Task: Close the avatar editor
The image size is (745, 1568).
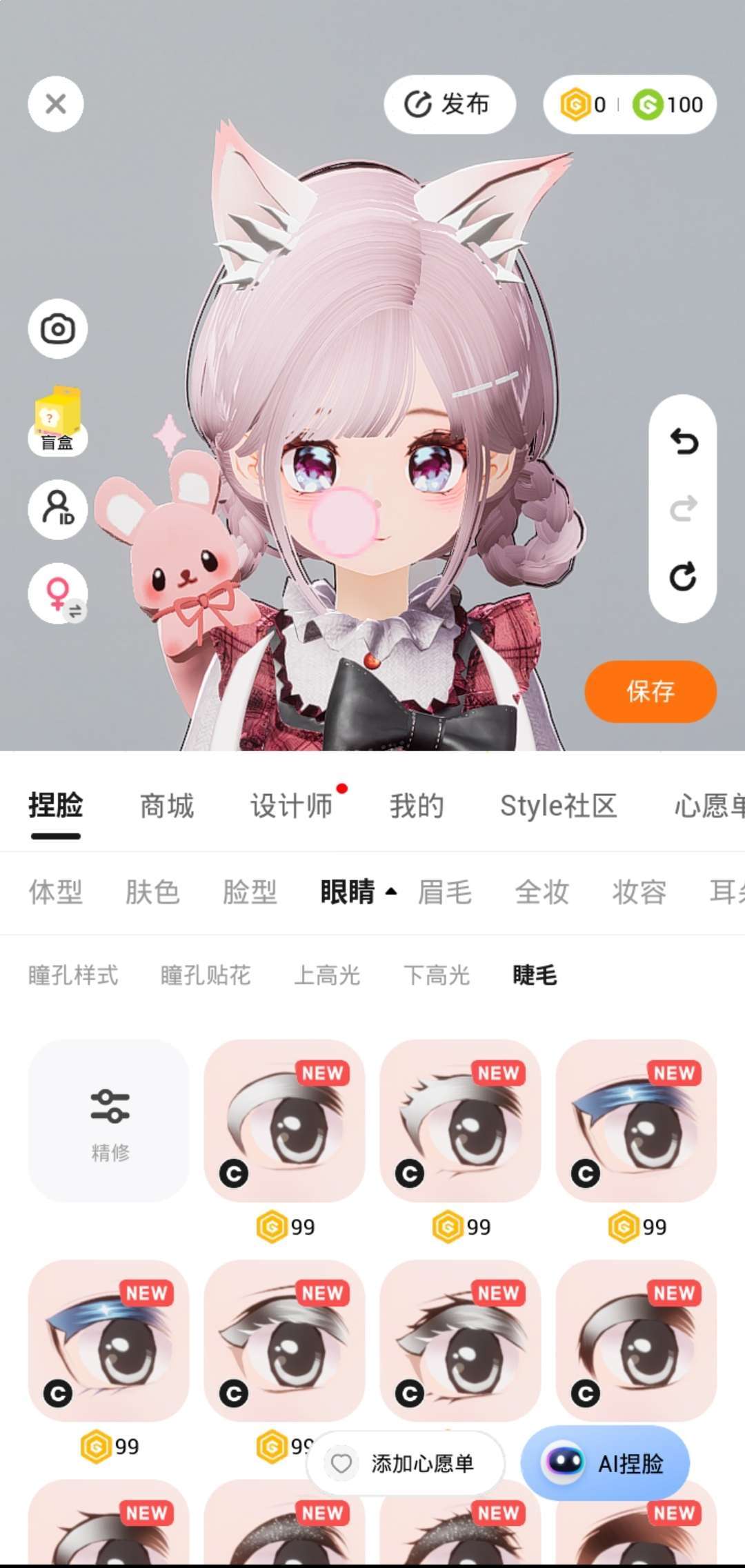Action: coord(56,104)
